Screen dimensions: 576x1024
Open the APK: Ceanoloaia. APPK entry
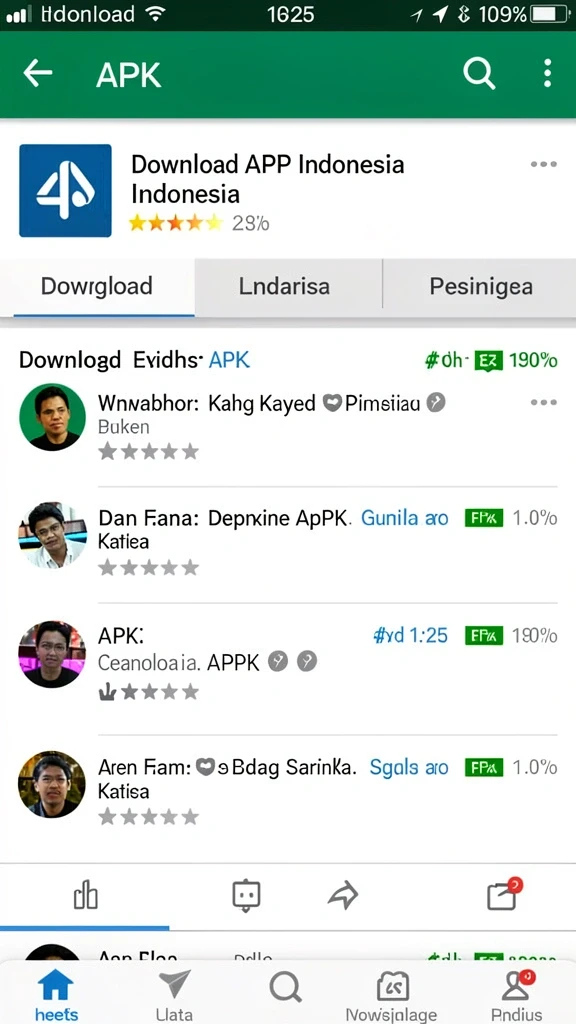pyautogui.click(x=287, y=661)
